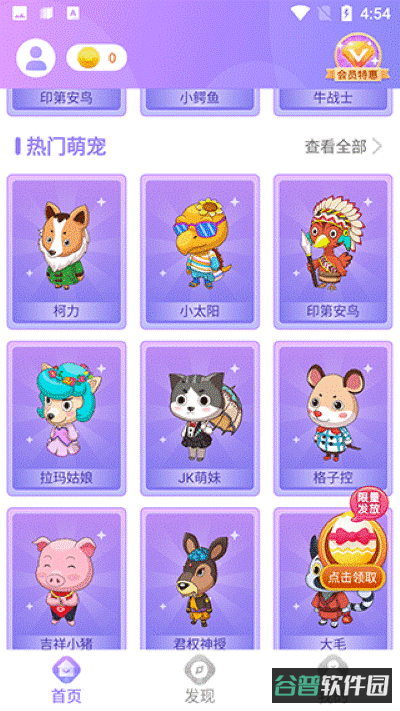Open the user profile avatar
400x711 pixels.
[36, 58]
